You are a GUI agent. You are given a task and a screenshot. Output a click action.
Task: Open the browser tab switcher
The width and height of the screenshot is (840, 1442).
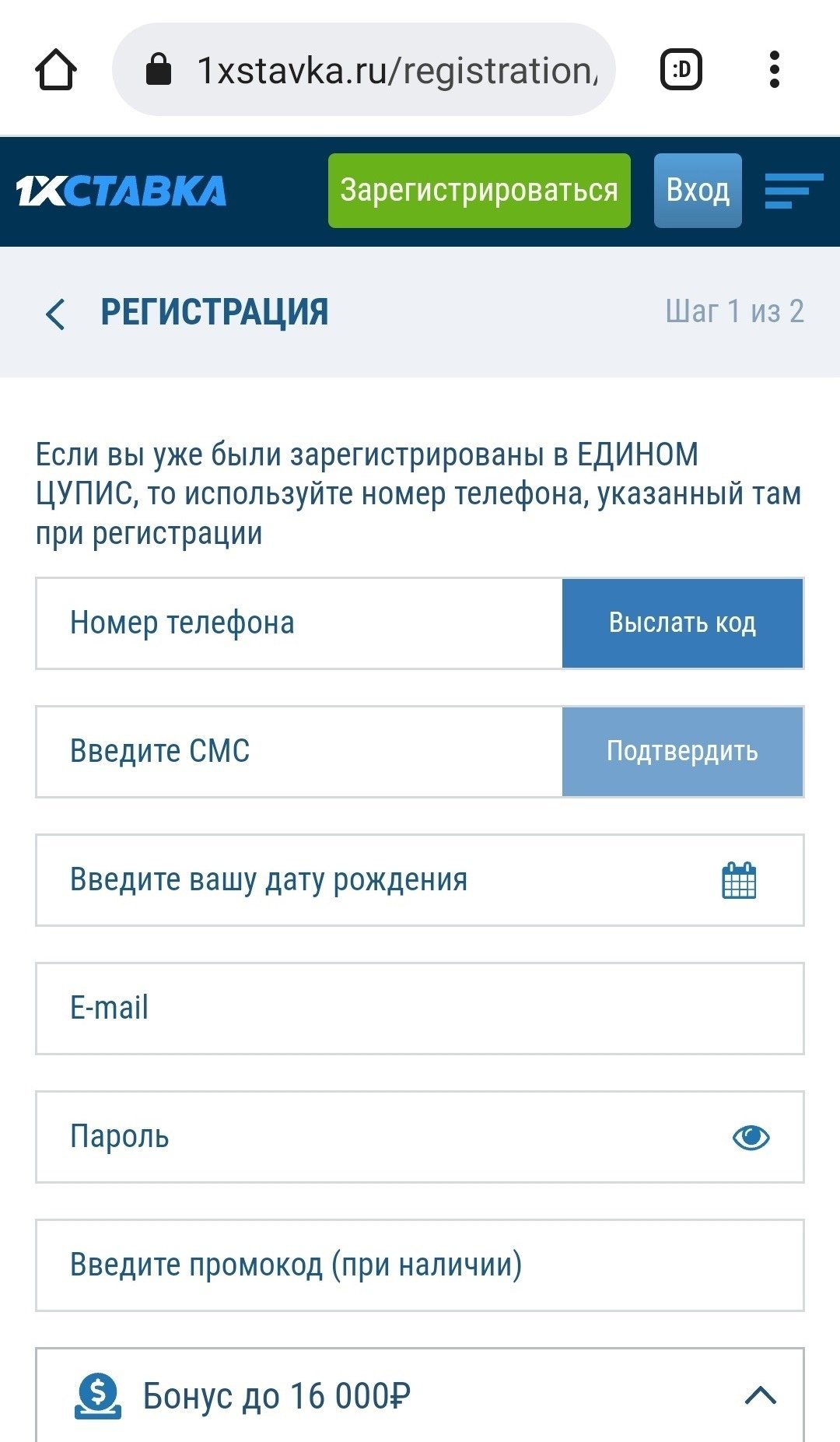point(681,70)
